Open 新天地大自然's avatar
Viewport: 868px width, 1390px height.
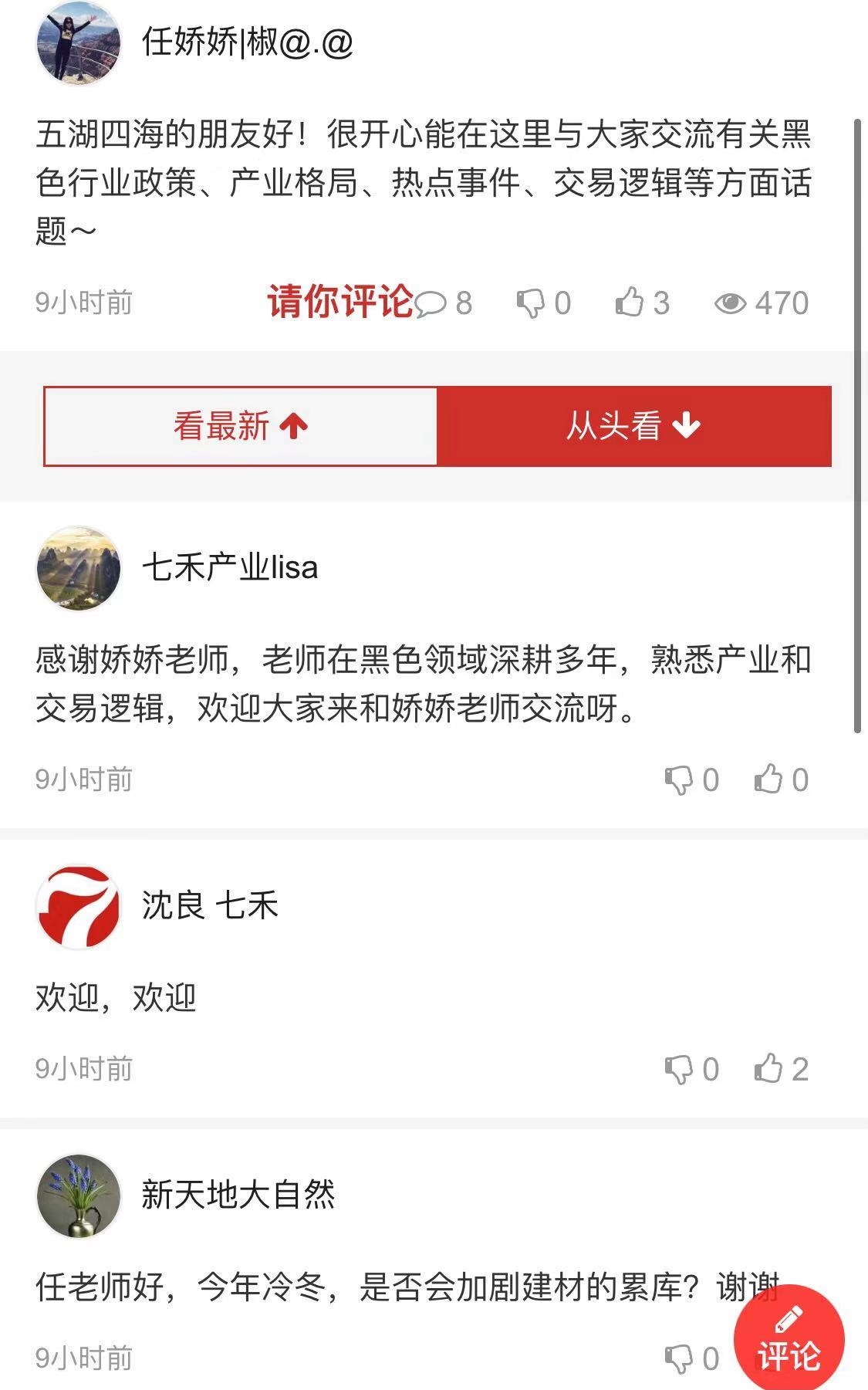pyautogui.click(x=78, y=1196)
